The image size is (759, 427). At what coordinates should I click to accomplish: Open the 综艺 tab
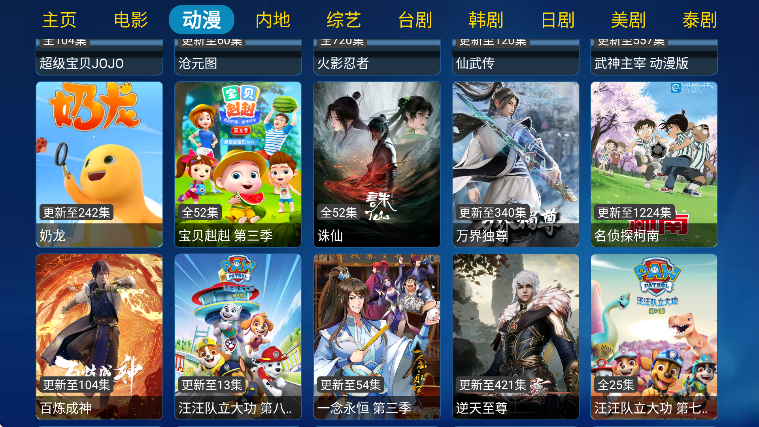click(x=343, y=20)
